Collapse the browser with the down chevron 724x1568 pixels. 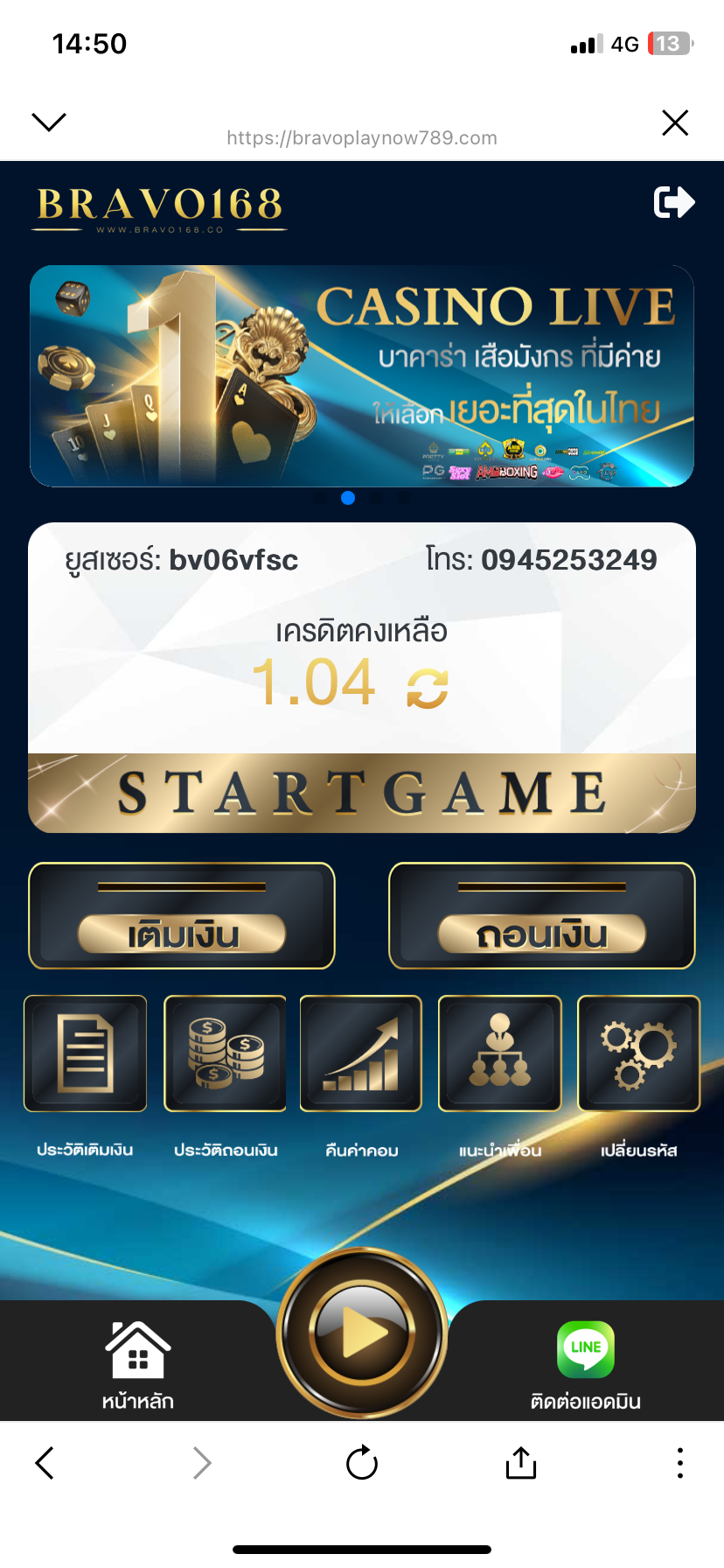click(x=49, y=122)
